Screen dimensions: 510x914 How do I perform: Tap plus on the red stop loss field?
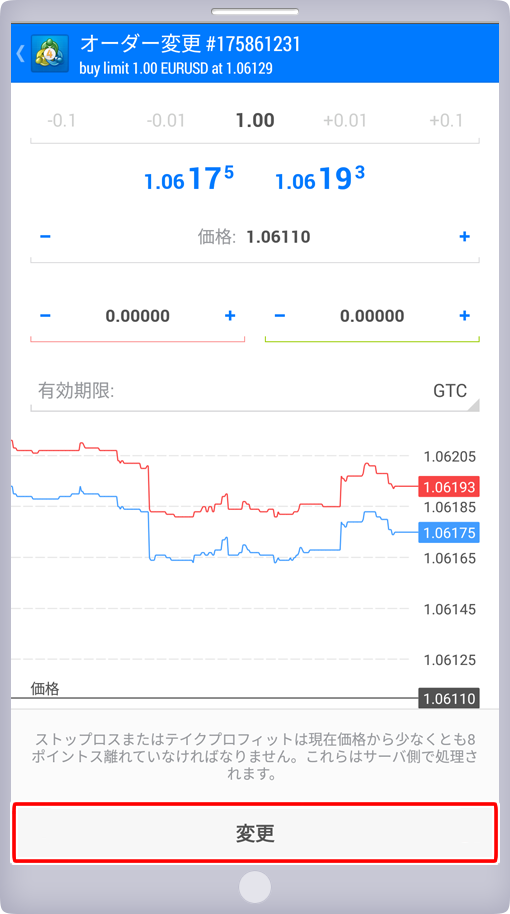(x=230, y=316)
